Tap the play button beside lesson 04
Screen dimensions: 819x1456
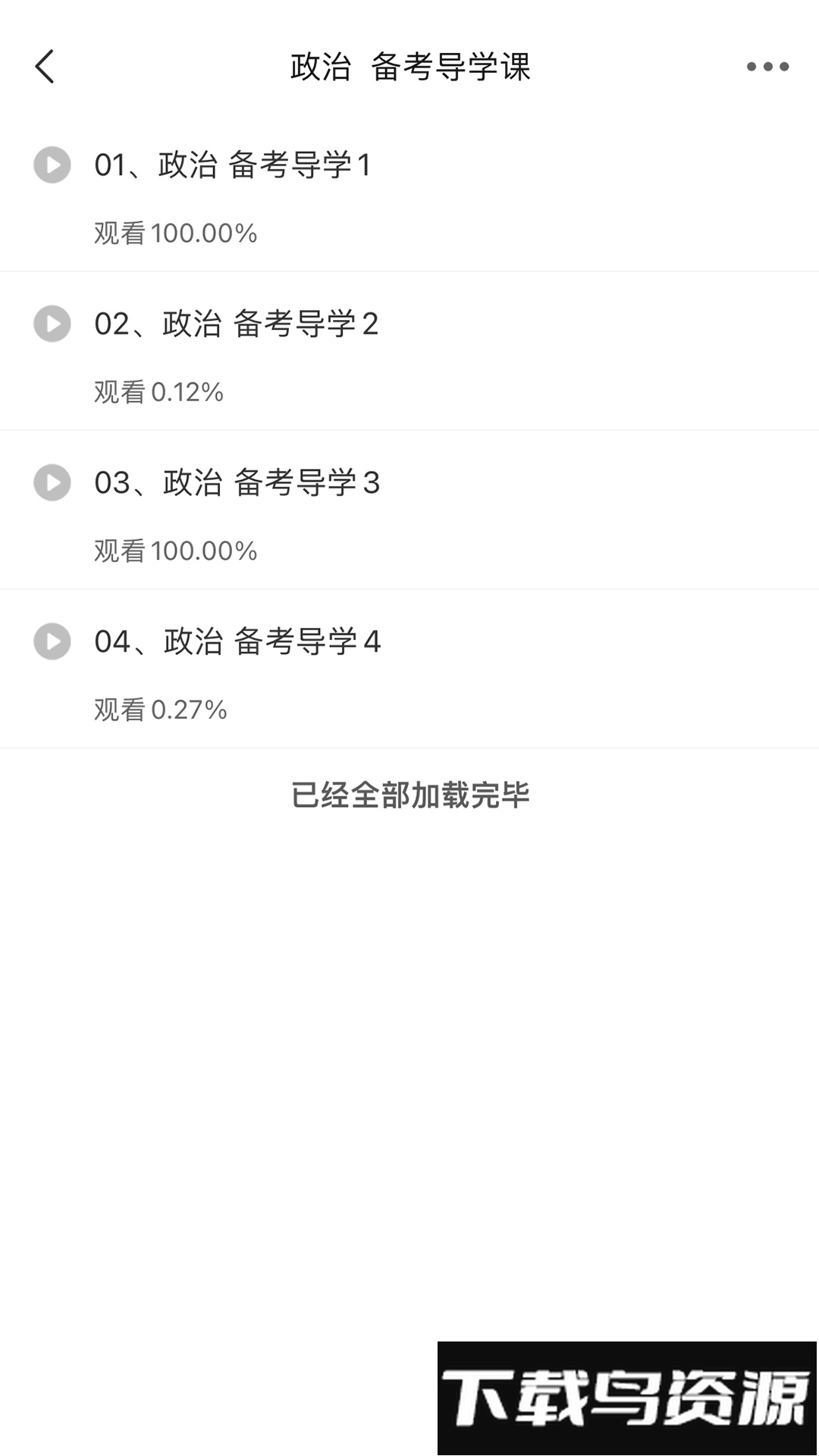(52, 642)
